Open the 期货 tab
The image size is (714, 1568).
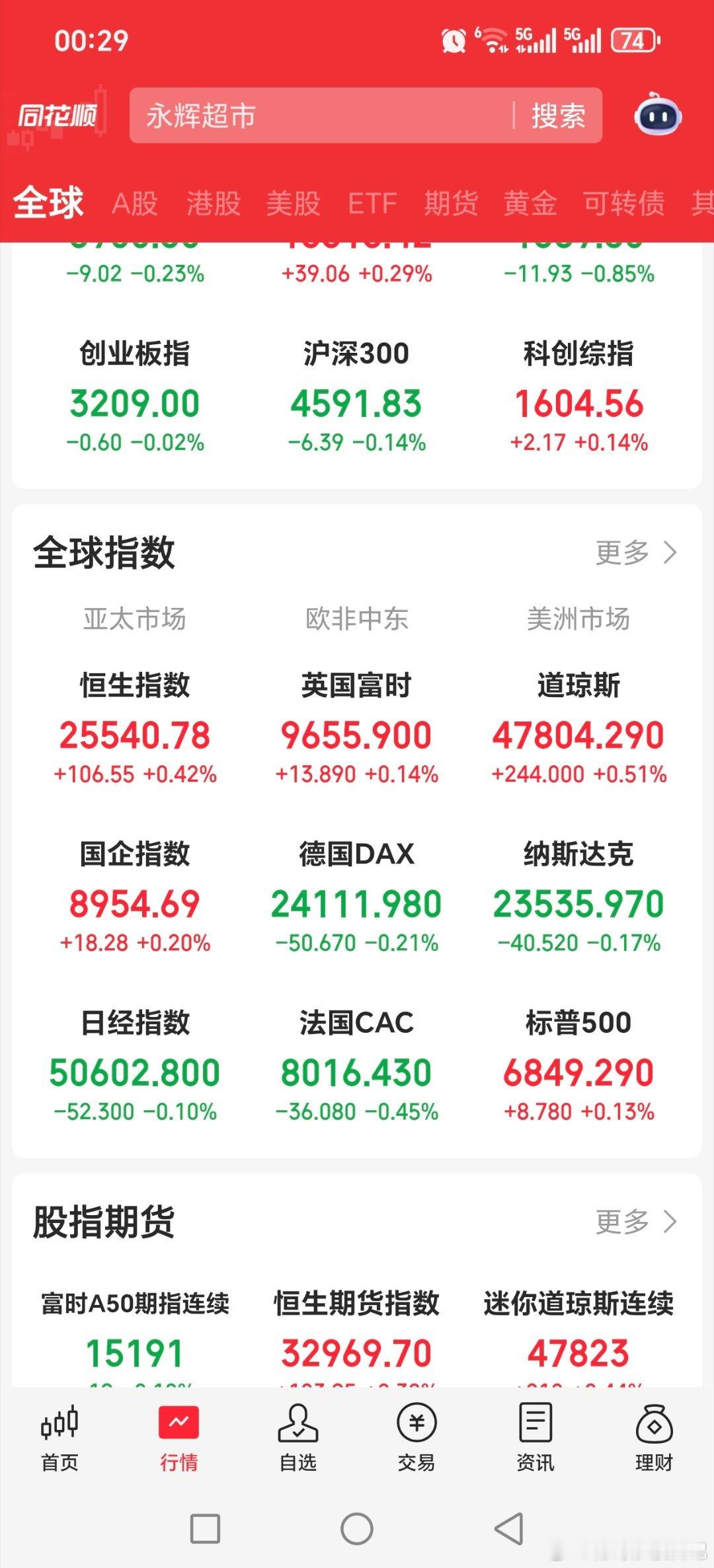click(450, 204)
